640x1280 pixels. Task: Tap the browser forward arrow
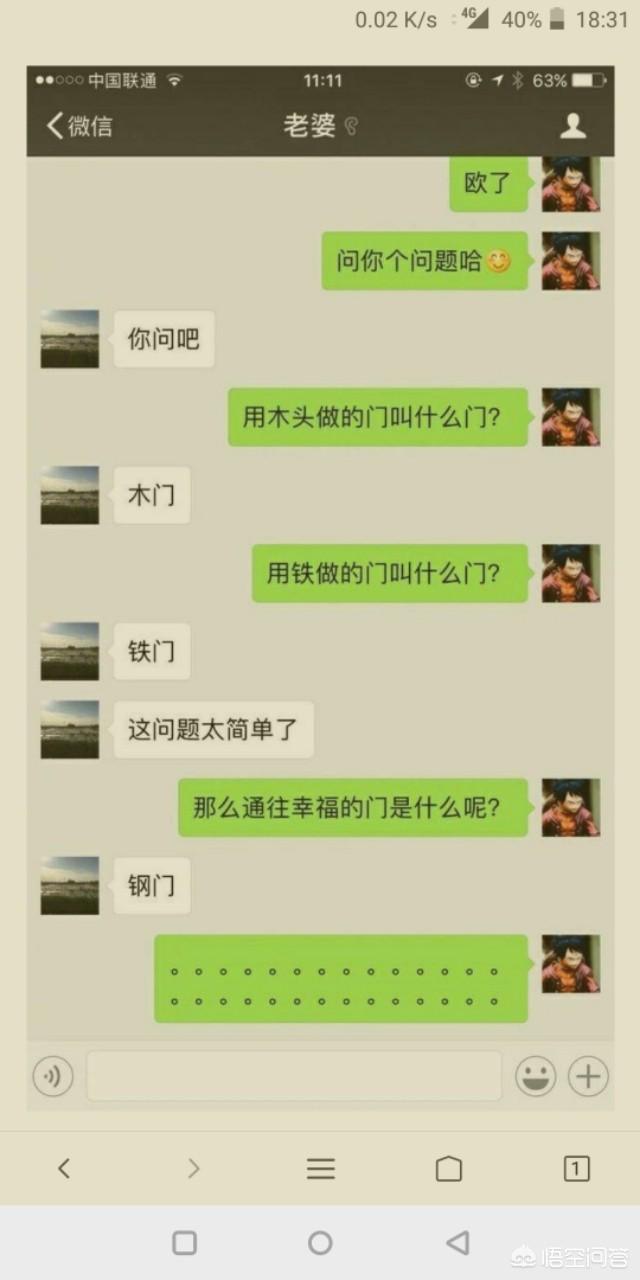pyautogui.click(x=193, y=1168)
